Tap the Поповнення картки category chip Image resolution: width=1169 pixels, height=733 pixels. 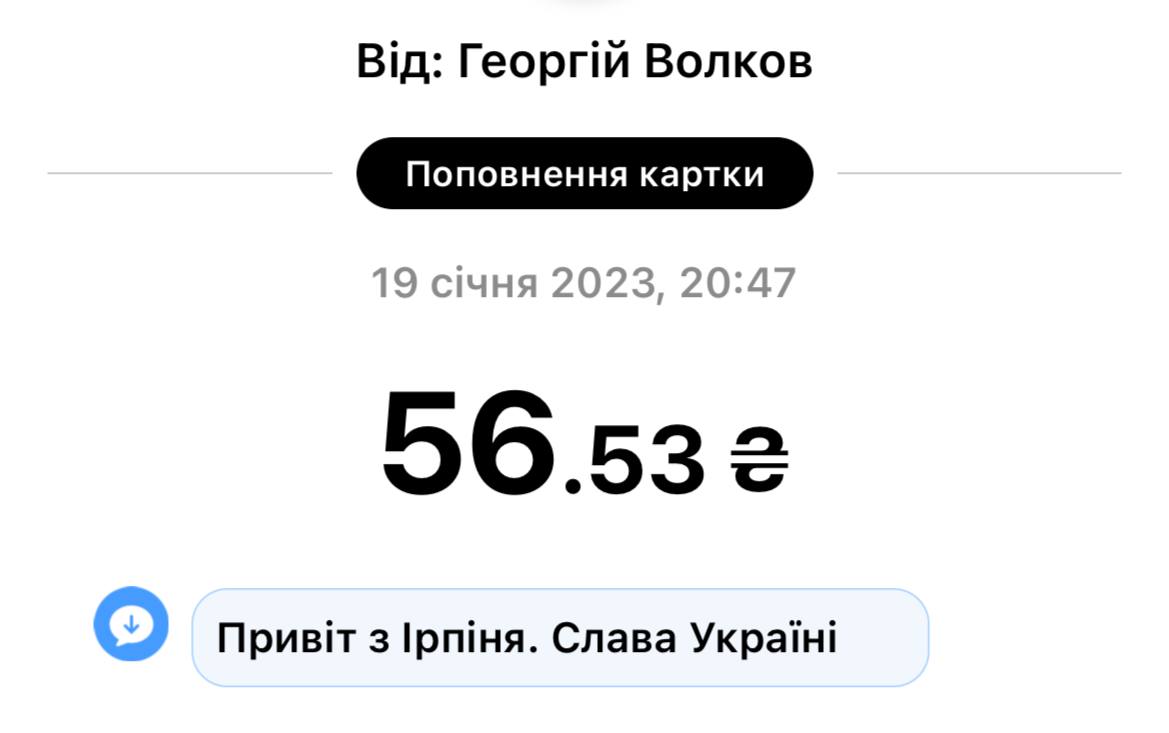tap(584, 174)
